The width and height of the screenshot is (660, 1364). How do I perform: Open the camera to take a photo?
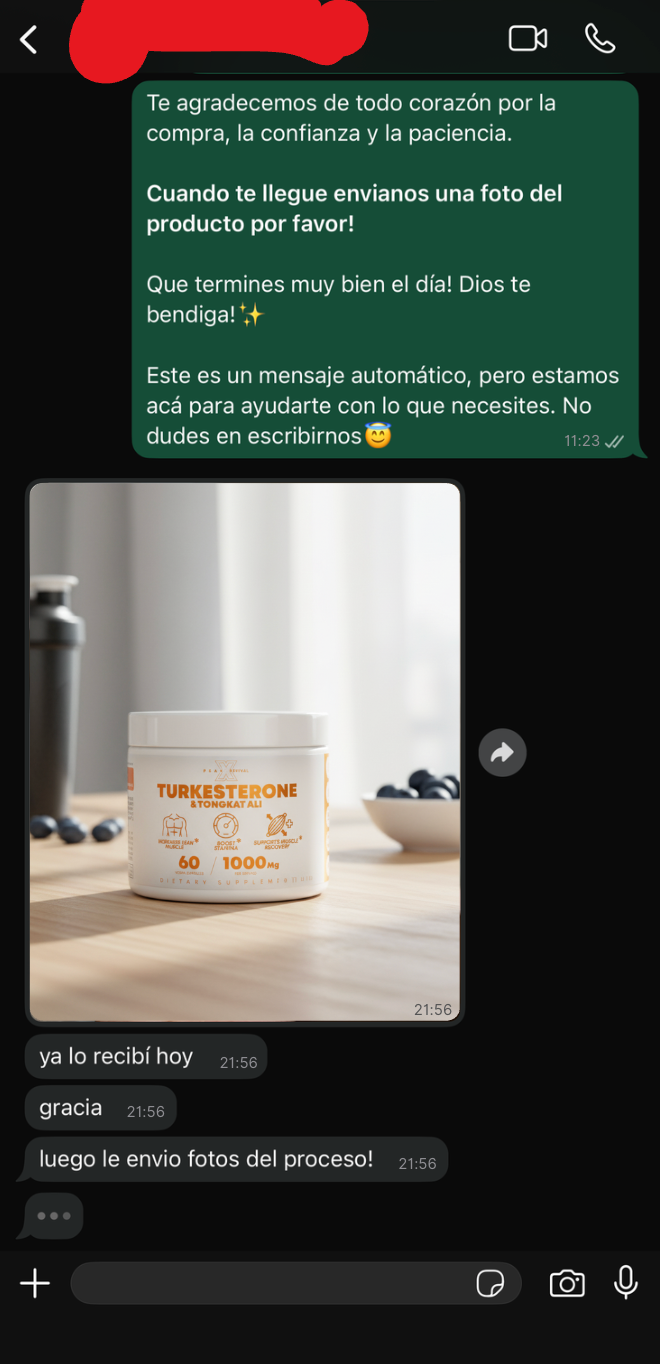(567, 1283)
